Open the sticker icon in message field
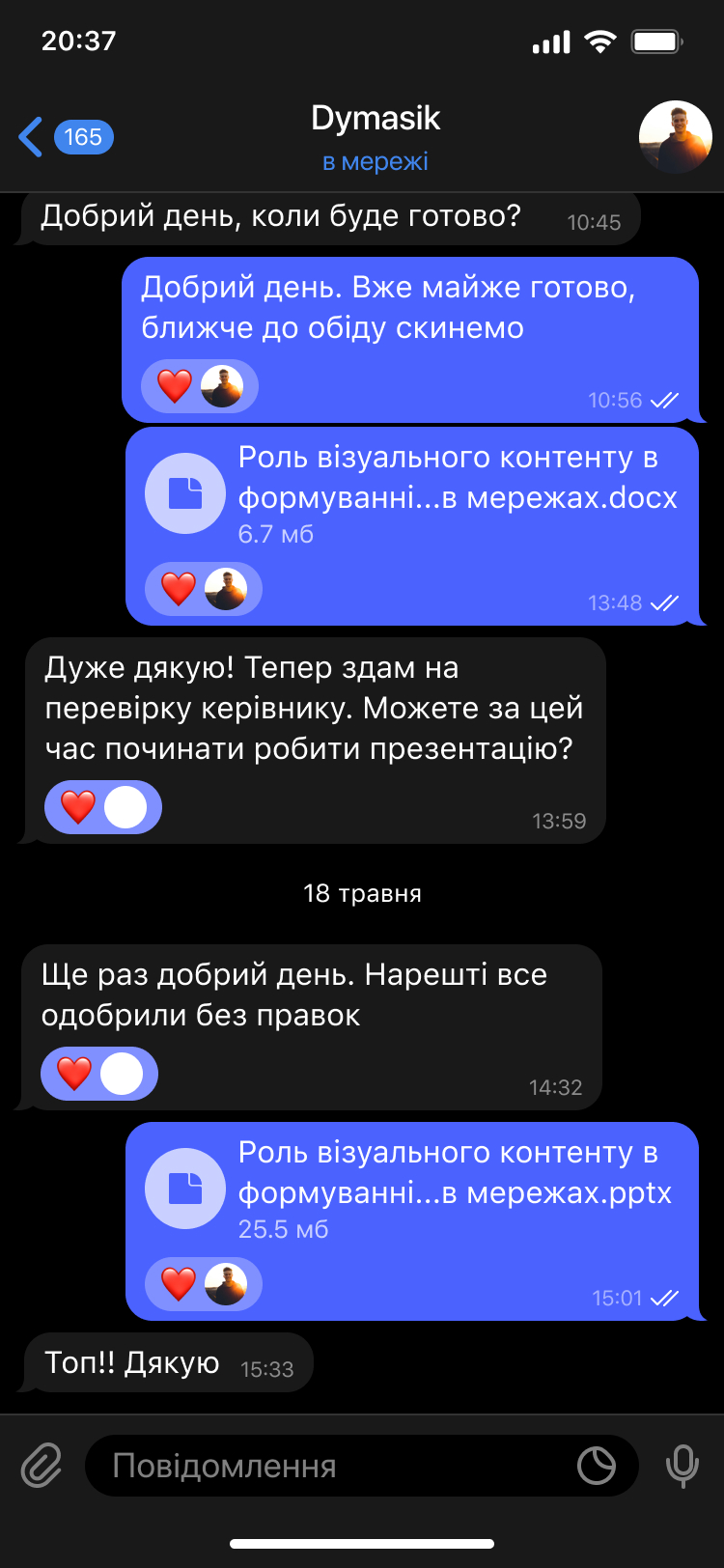Screen dimensions: 724x1568 (597, 1466)
